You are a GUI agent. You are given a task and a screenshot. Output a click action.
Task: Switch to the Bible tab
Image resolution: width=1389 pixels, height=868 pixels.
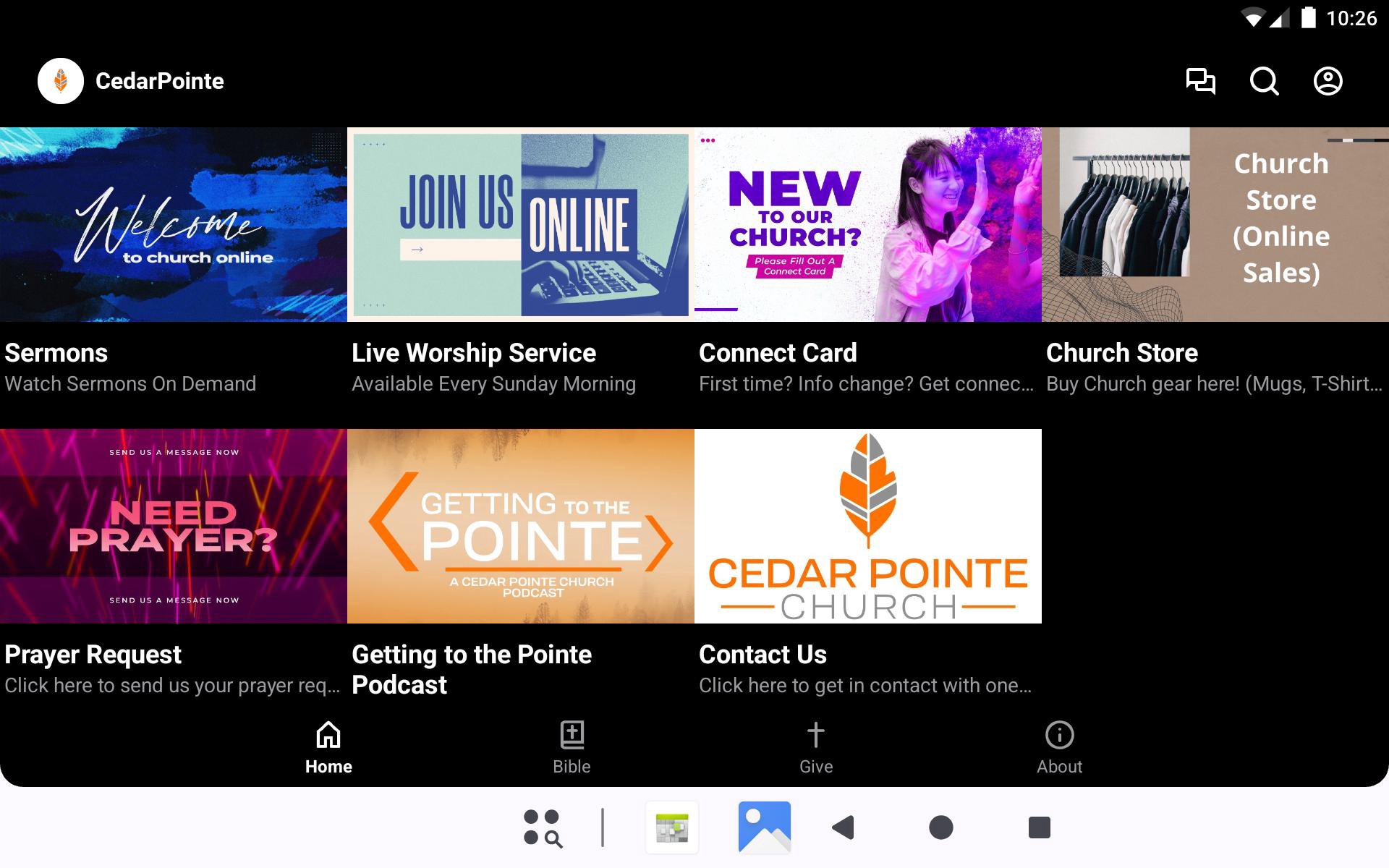point(572,748)
